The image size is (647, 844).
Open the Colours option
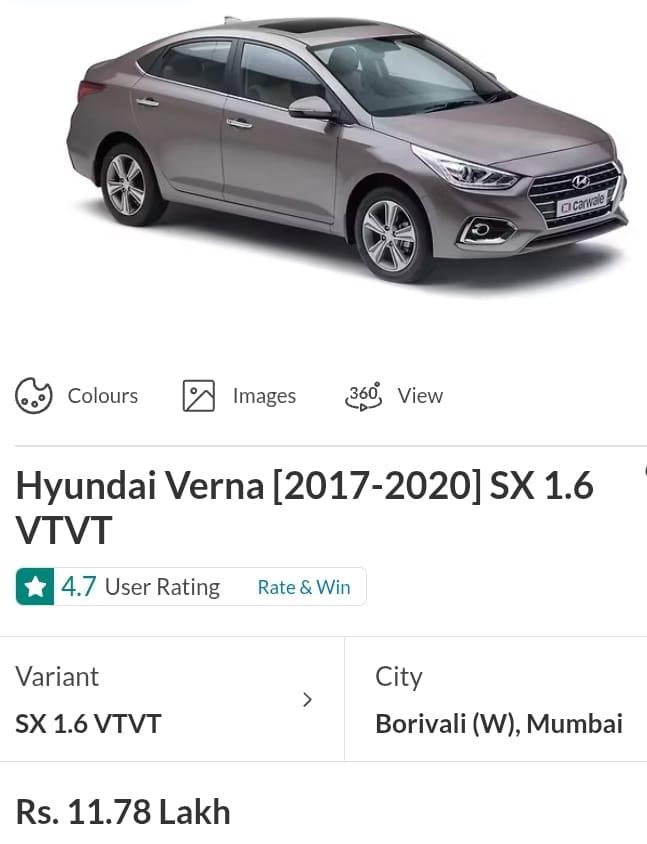pyautogui.click(x=78, y=396)
